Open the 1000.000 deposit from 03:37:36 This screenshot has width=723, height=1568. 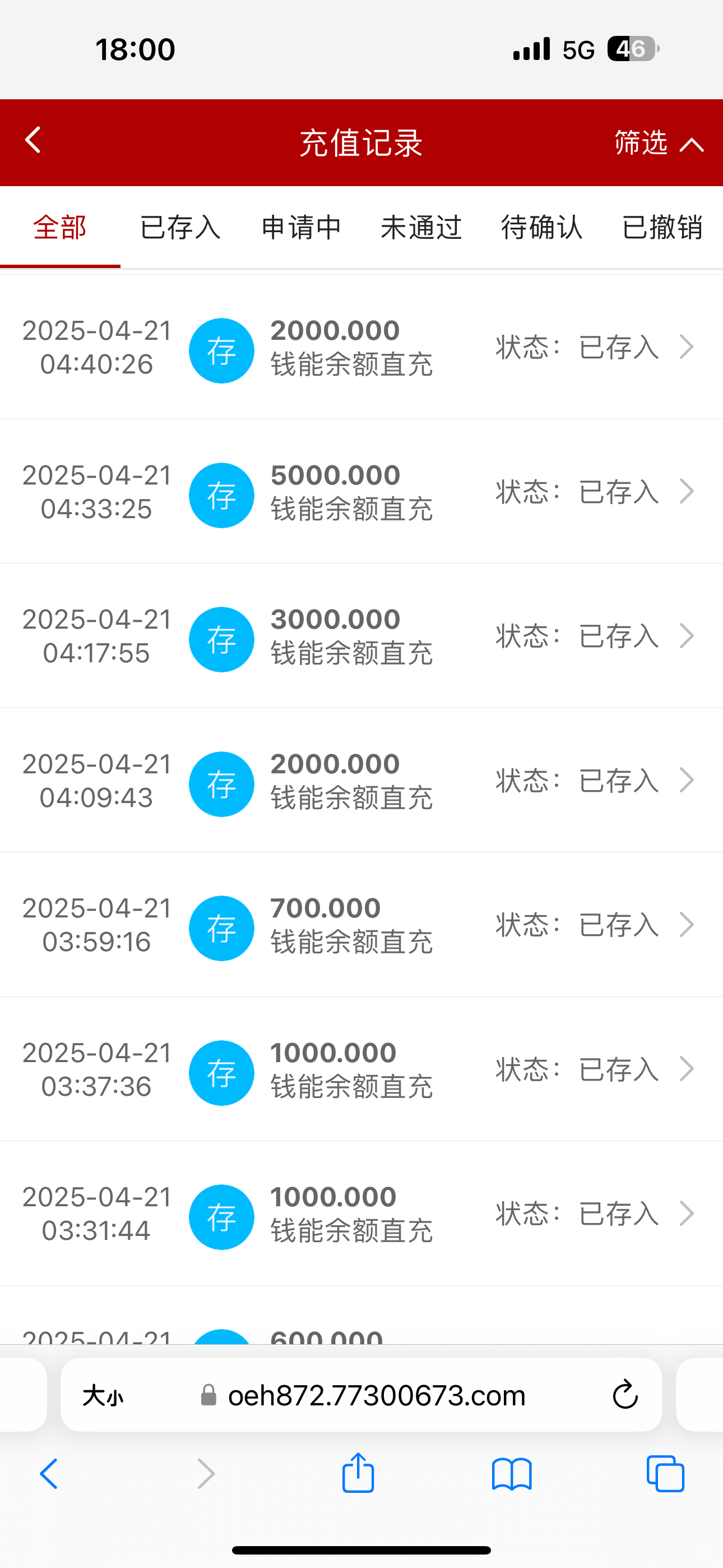[361, 1069]
